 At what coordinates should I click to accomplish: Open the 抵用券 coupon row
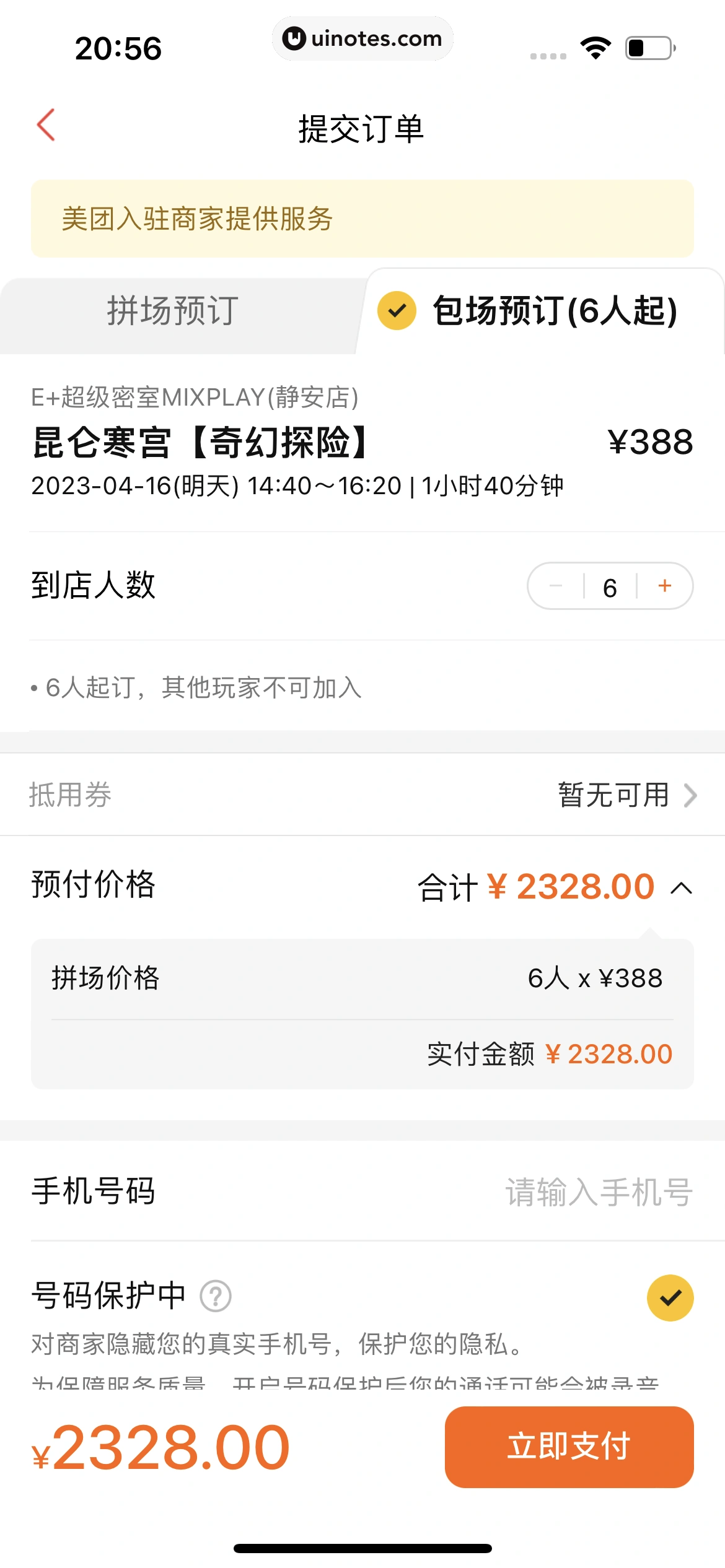click(362, 795)
